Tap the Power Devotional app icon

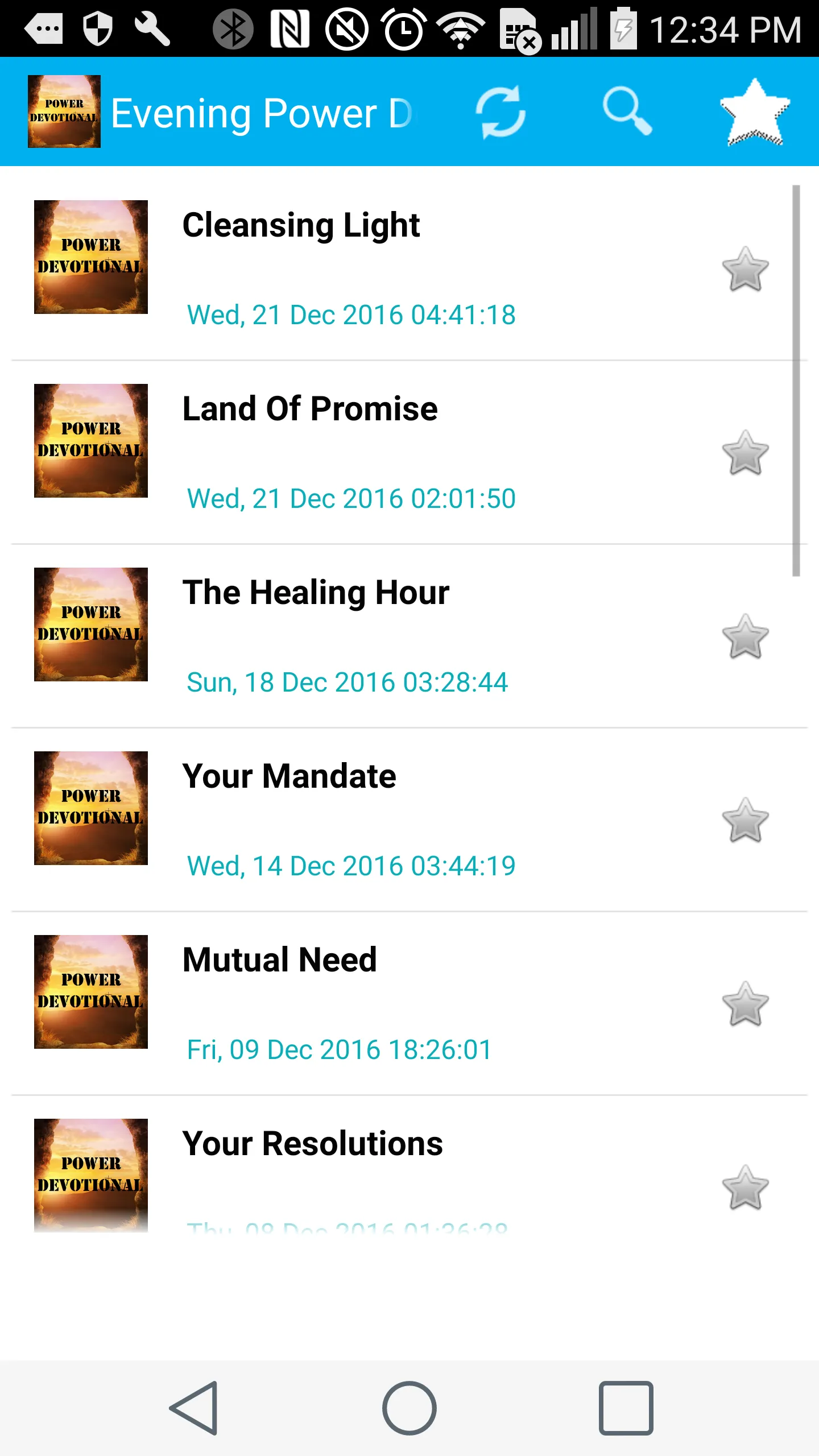[x=64, y=111]
